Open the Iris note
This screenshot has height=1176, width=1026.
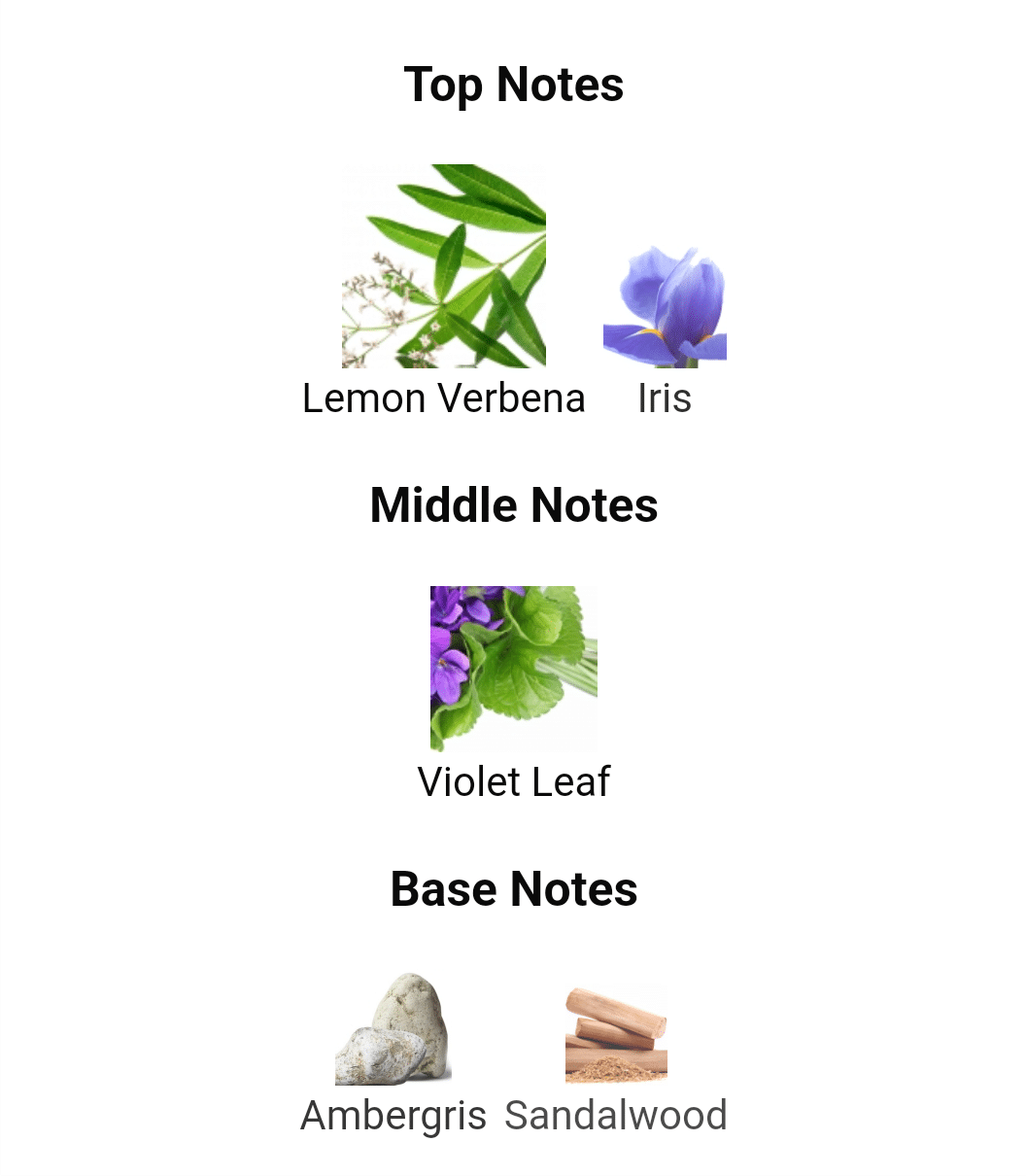(x=665, y=332)
